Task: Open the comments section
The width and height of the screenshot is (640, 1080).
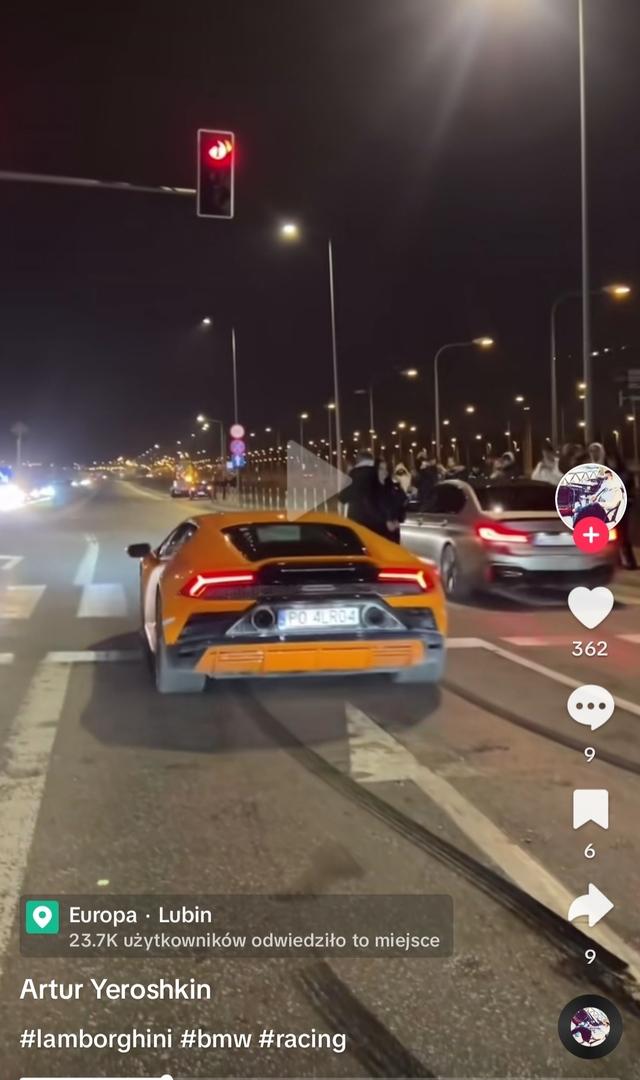Action: (x=590, y=707)
